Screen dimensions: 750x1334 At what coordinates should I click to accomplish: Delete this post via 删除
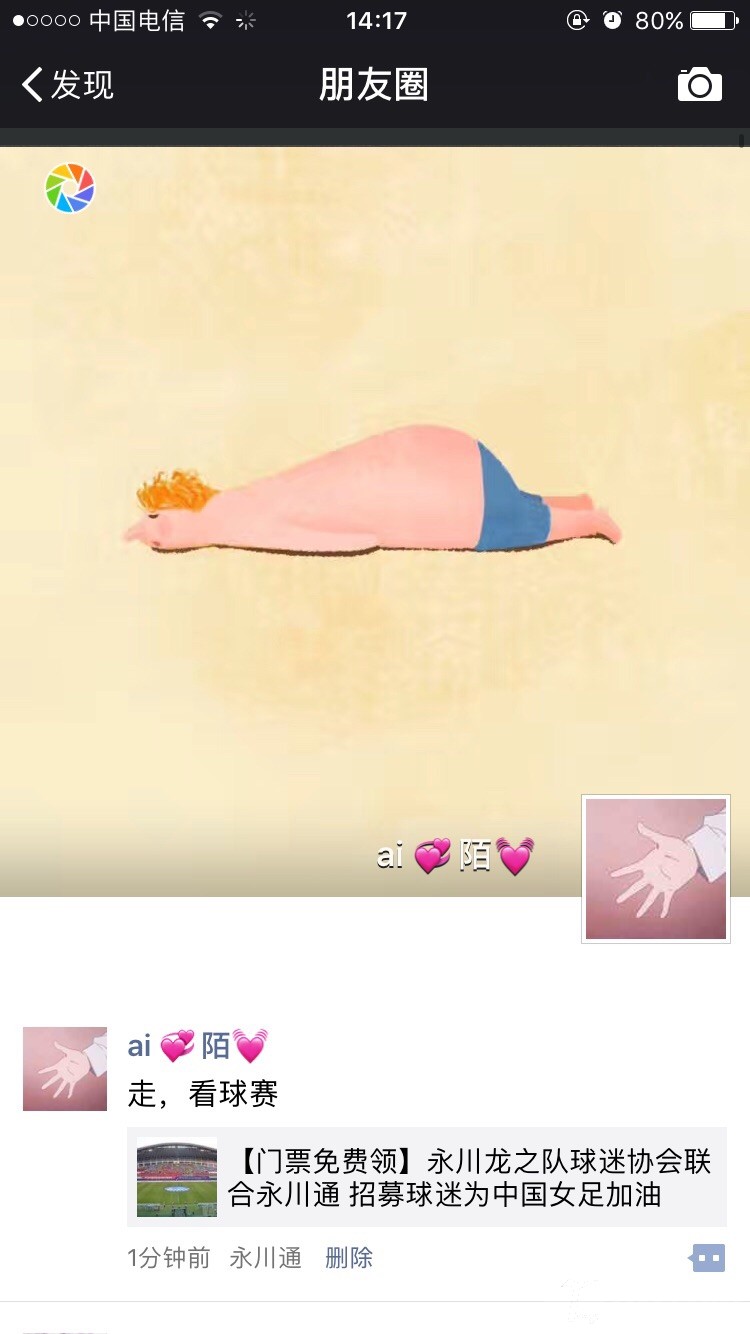(x=349, y=1258)
